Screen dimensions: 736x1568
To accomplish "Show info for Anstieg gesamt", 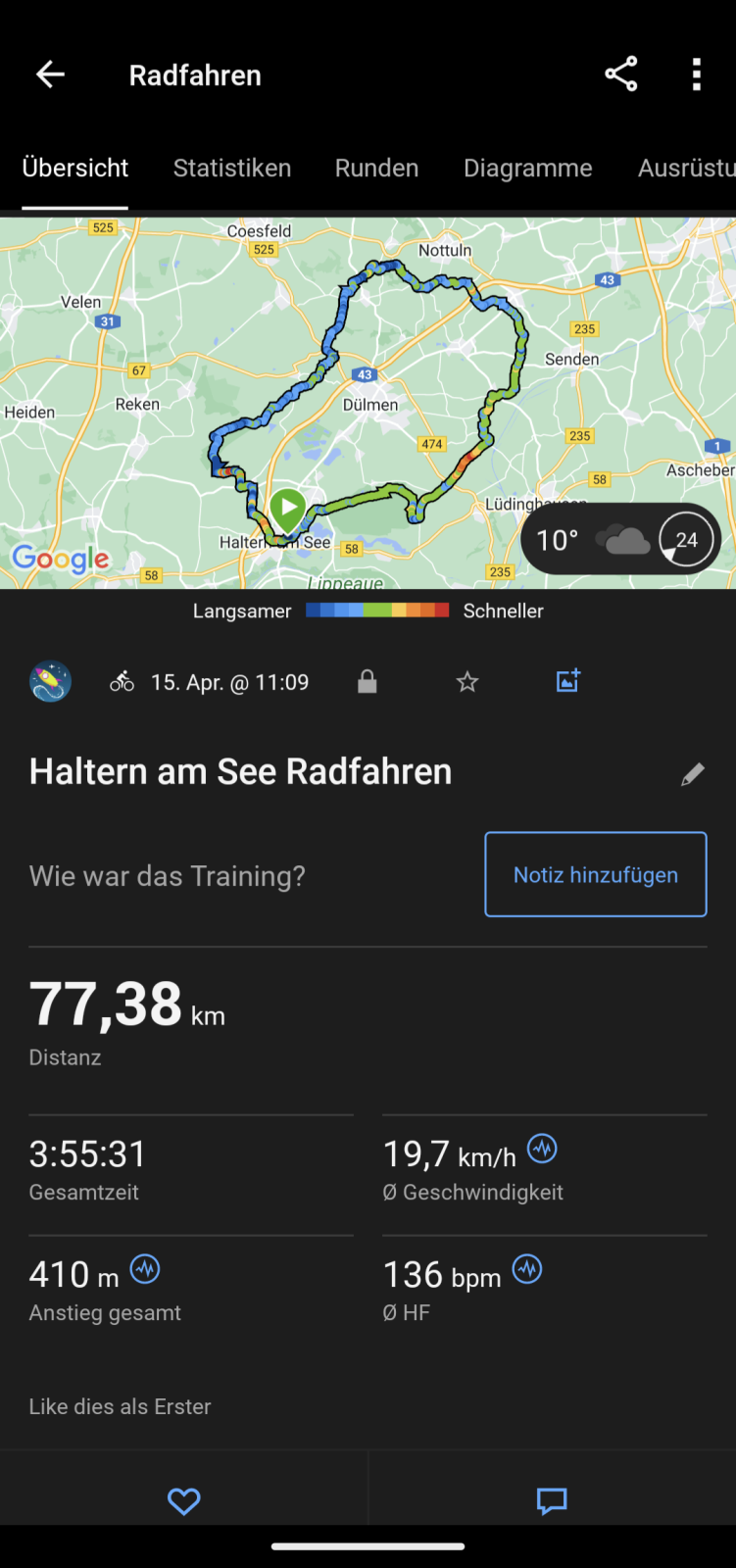I will click(145, 1269).
